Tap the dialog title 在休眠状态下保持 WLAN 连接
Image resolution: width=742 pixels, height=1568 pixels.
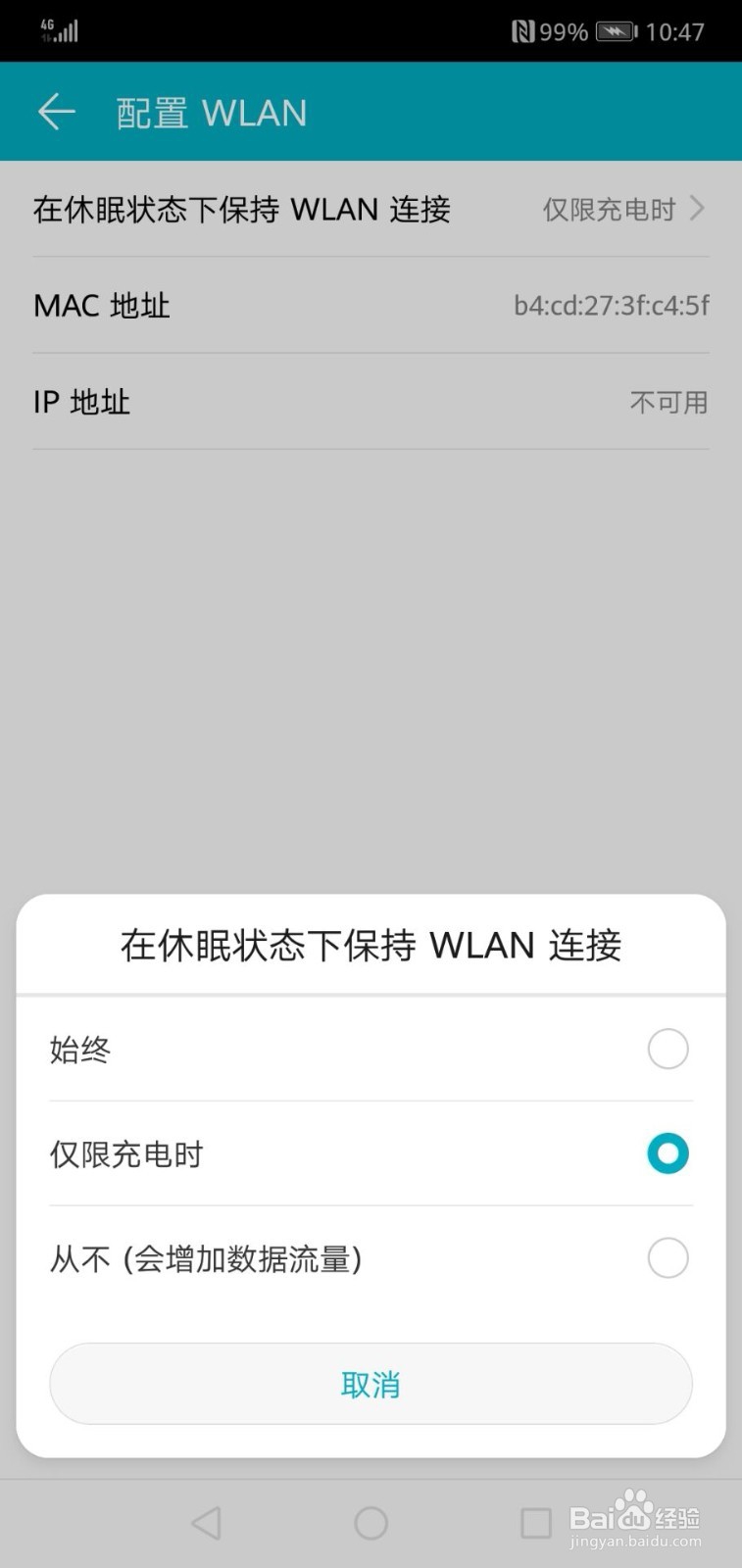[x=371, y=945]
